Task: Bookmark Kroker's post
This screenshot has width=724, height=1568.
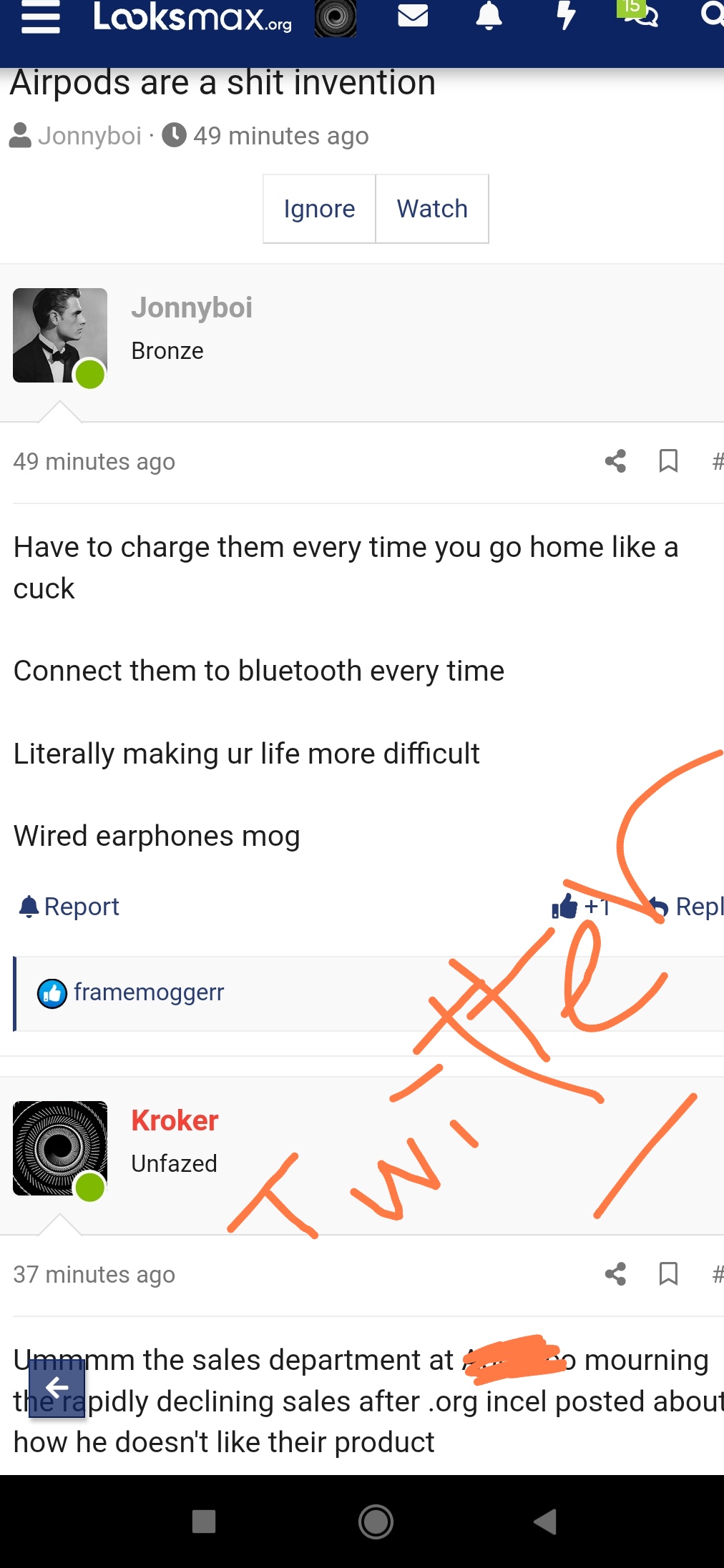Action: (668, 1274)
